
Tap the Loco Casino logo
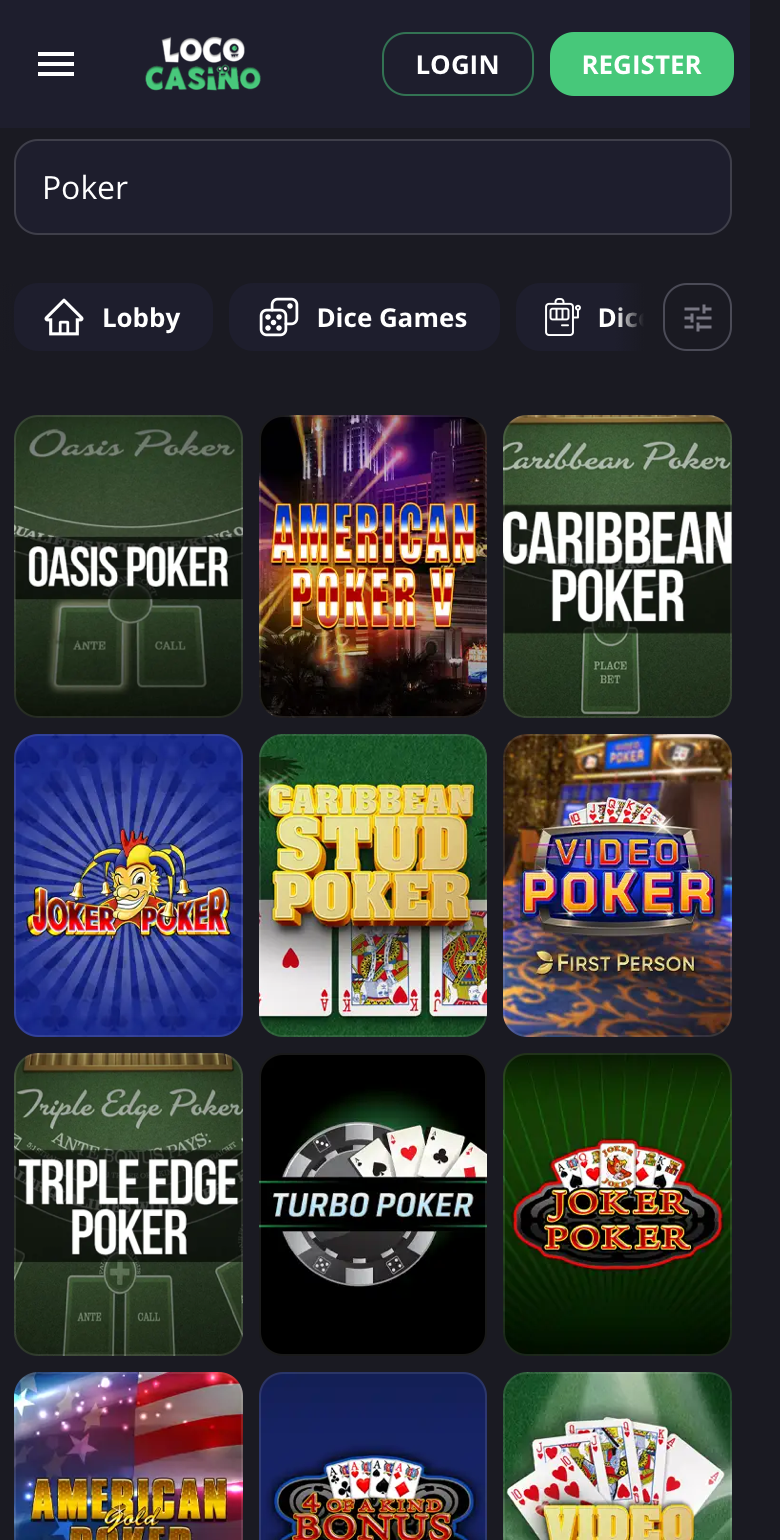(203, 65)
